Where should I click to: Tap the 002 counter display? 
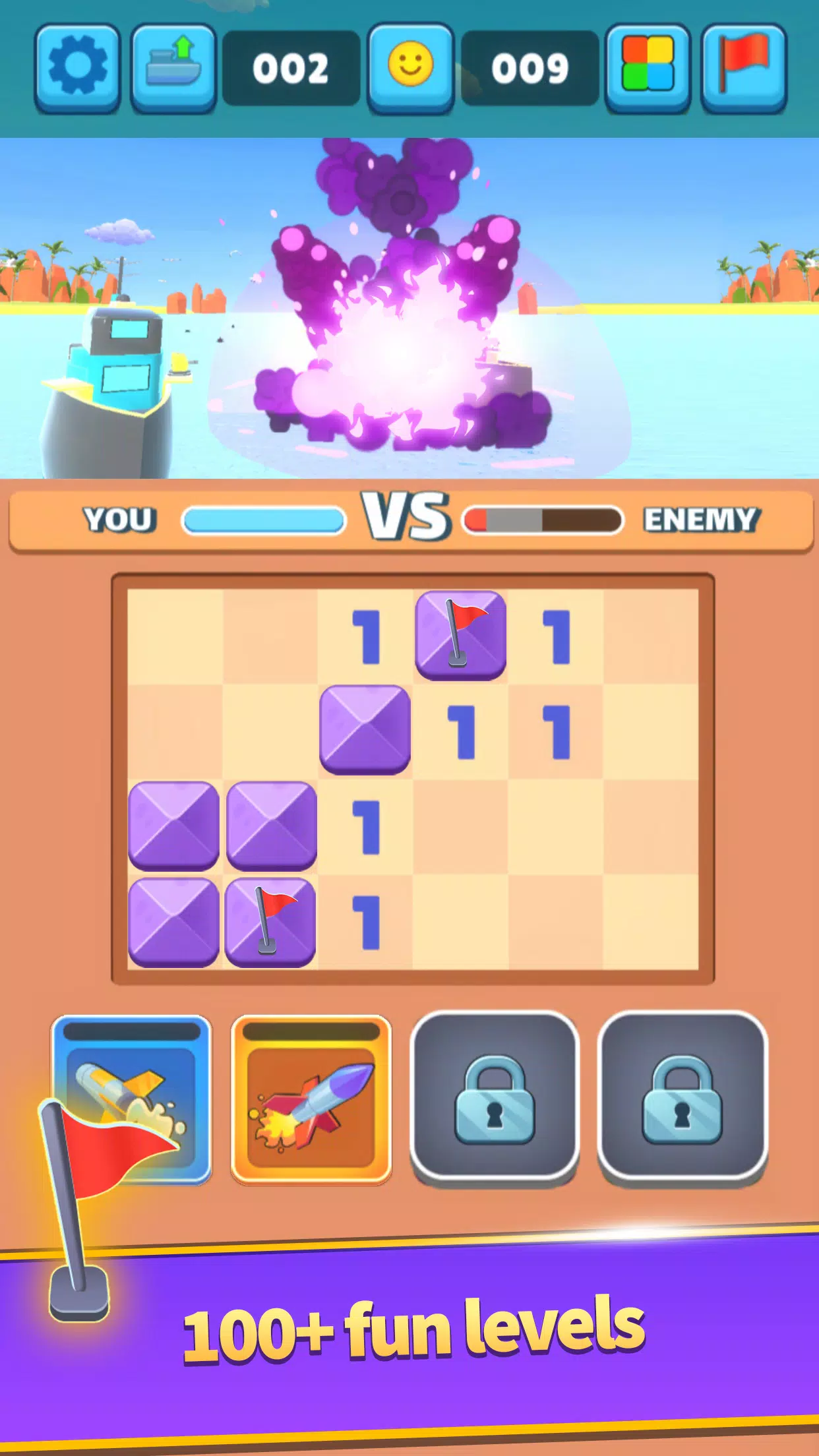coord(291,65)
